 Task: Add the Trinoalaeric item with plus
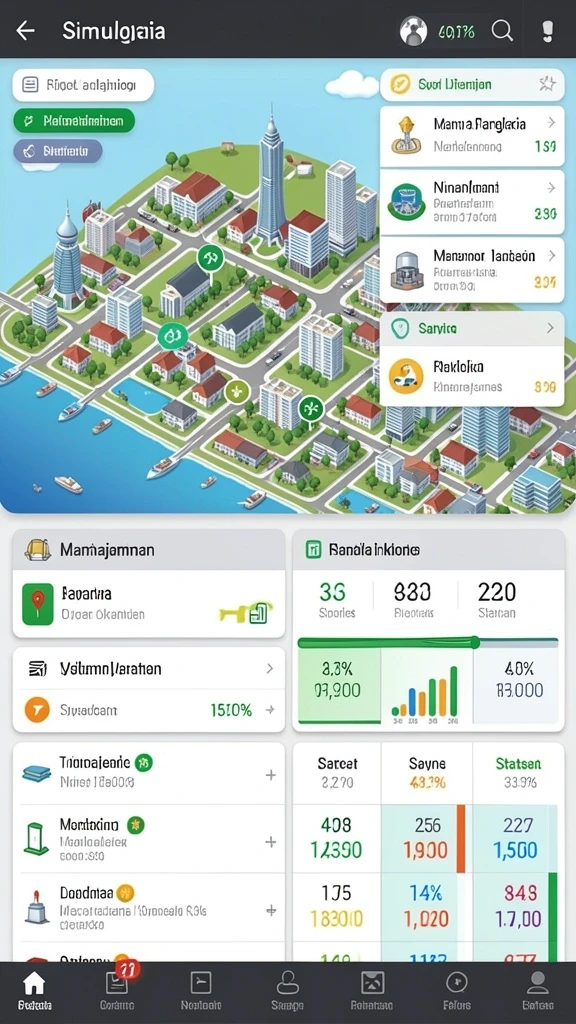pyautogui.click(x=270, y=775)
